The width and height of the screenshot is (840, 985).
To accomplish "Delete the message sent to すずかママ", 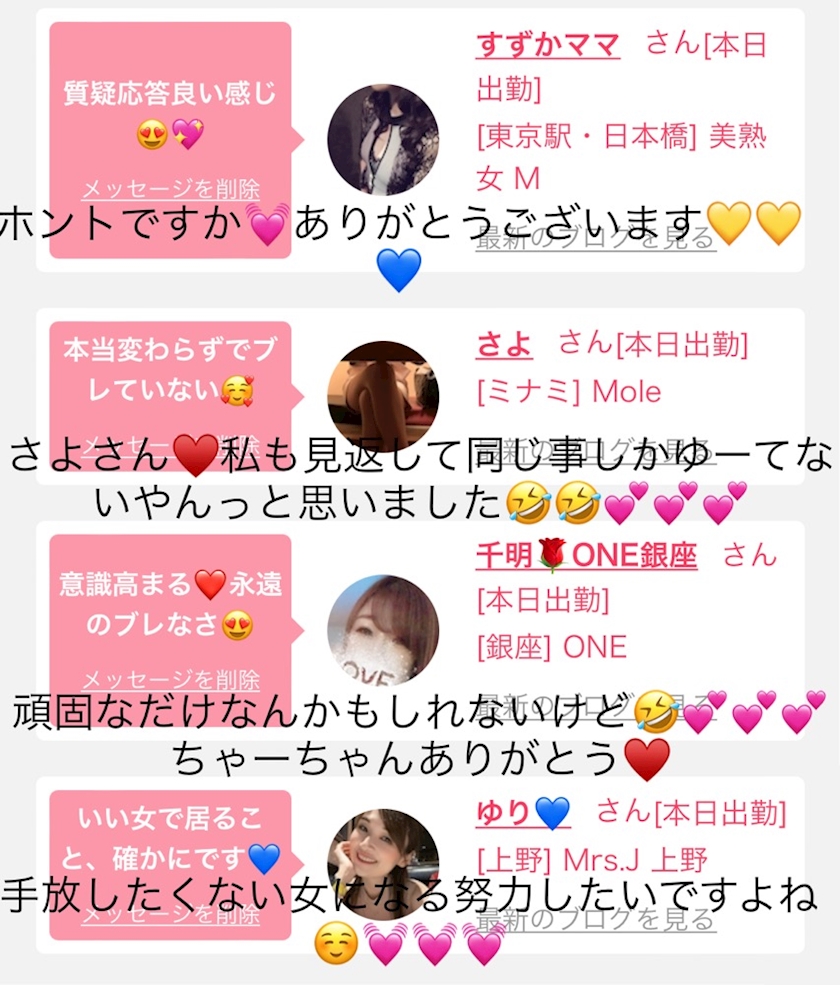I will [170, 188].
